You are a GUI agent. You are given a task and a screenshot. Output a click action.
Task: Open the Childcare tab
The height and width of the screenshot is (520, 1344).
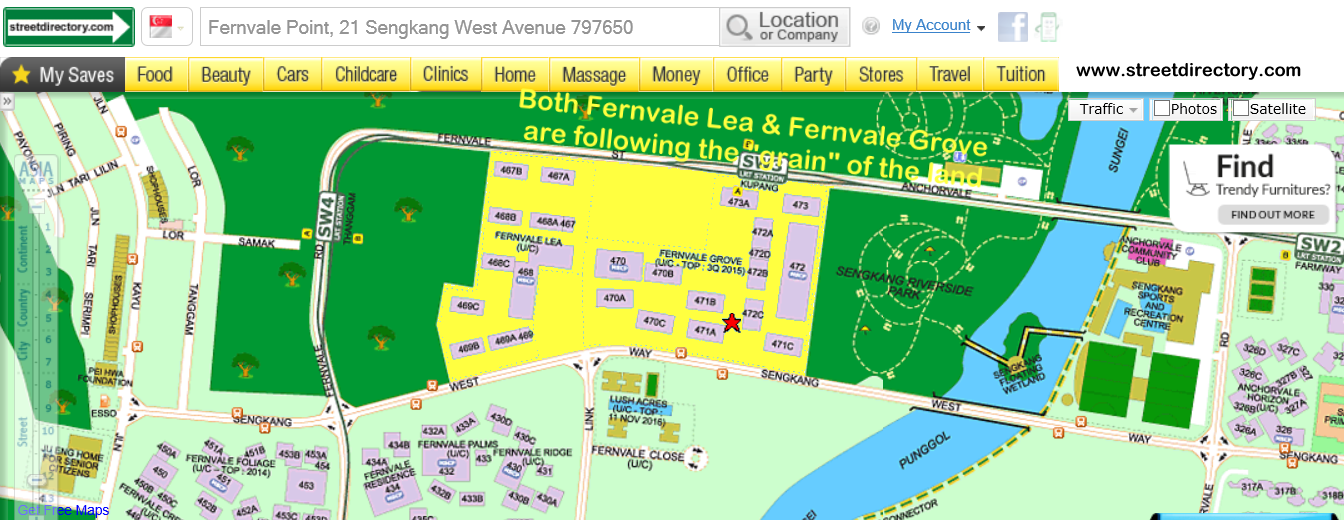pyautogui.click(x=366, y=75)
